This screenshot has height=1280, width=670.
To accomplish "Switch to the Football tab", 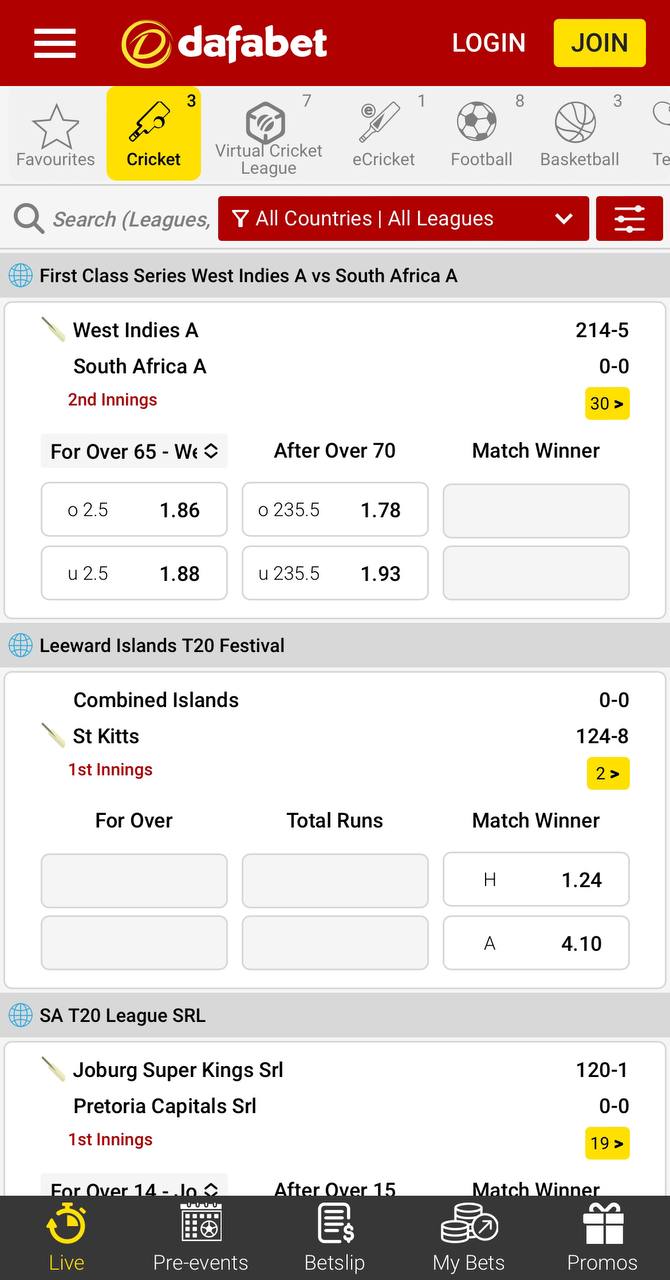I will [481, 135].
